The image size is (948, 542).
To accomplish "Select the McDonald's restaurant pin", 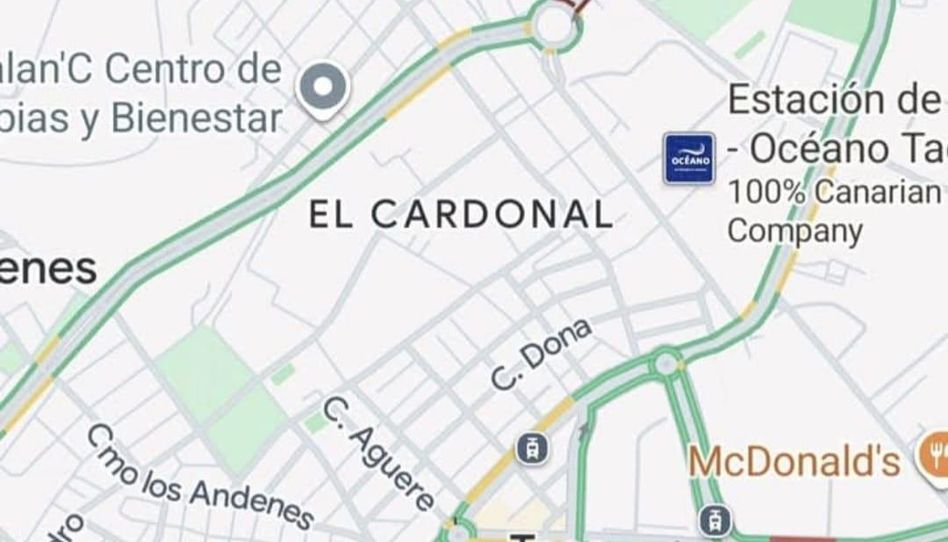I will pyautogui.click(x=934, y=458).
